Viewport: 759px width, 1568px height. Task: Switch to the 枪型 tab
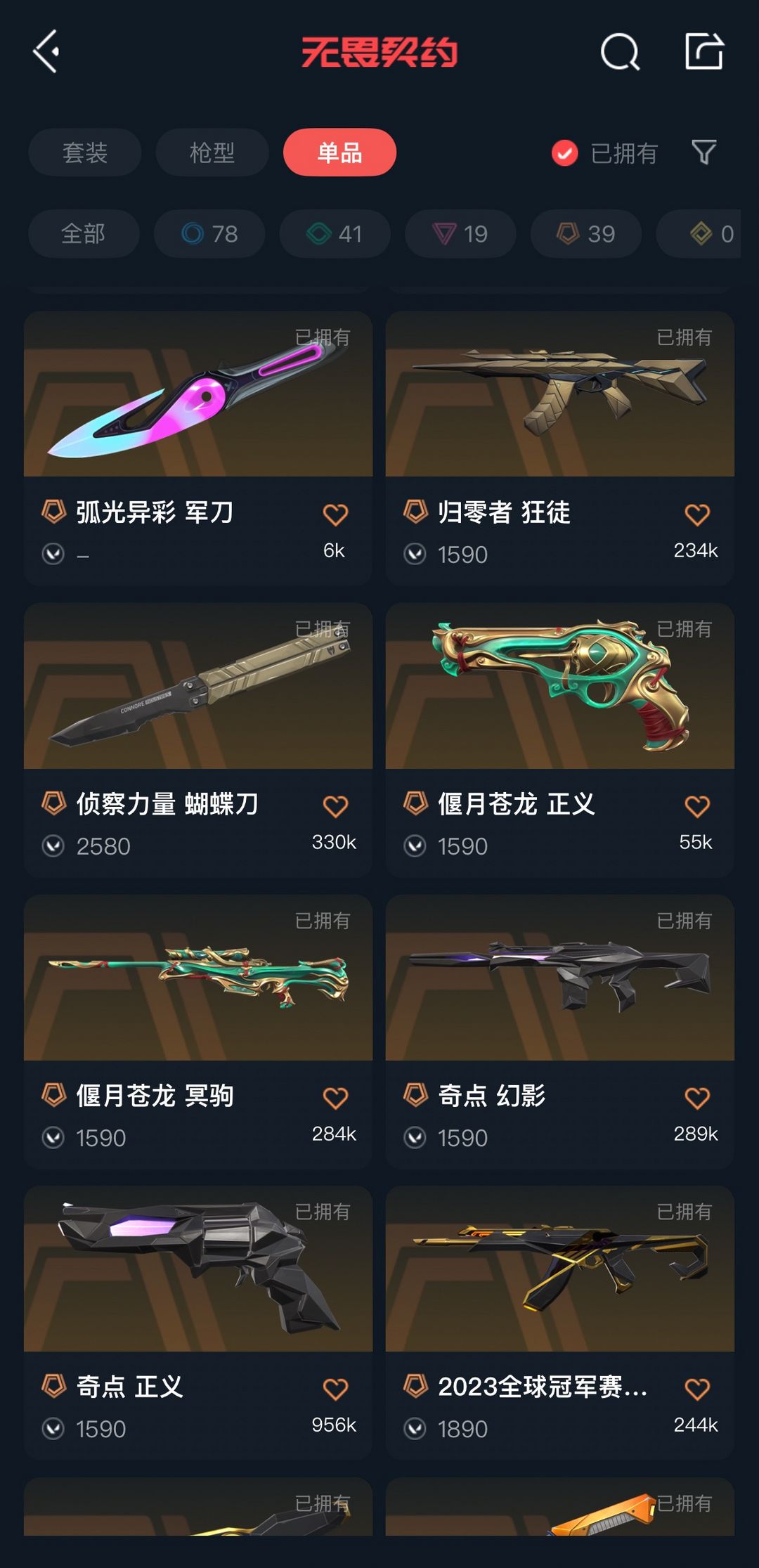click(x=212, y=153)
